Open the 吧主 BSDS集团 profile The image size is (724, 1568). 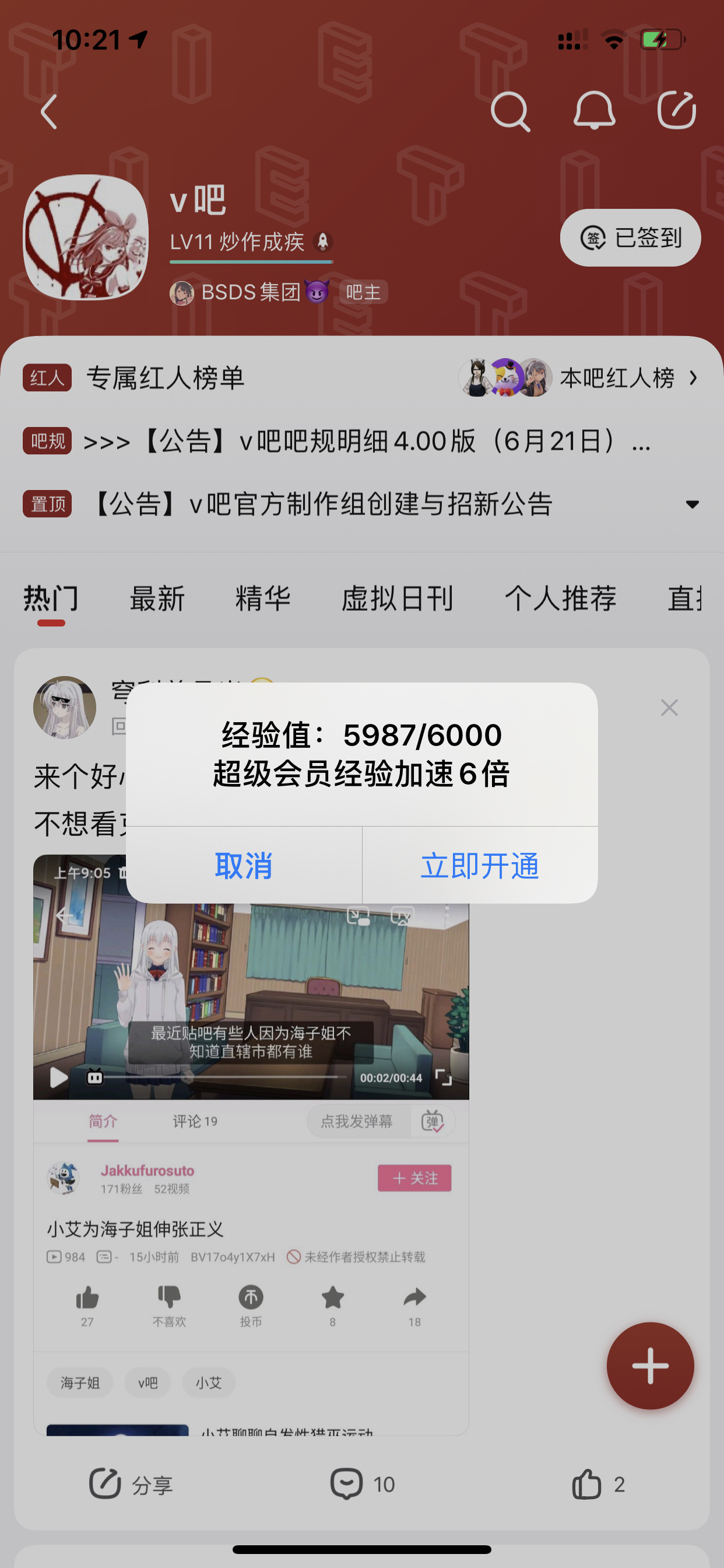point(249,292)
